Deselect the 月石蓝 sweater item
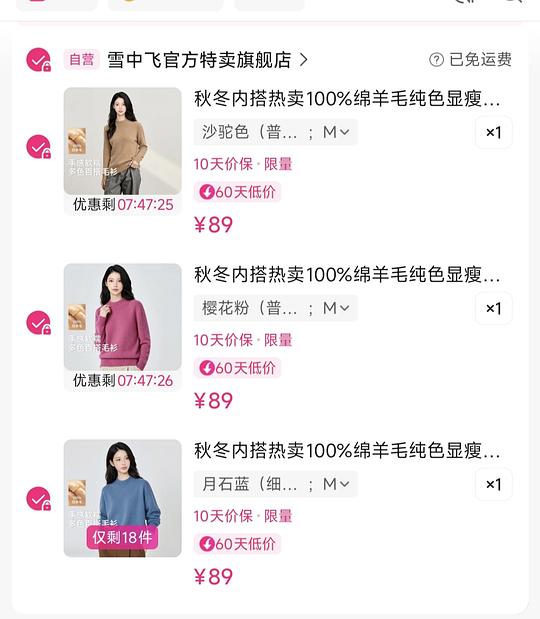 click(x=39, y=499)
